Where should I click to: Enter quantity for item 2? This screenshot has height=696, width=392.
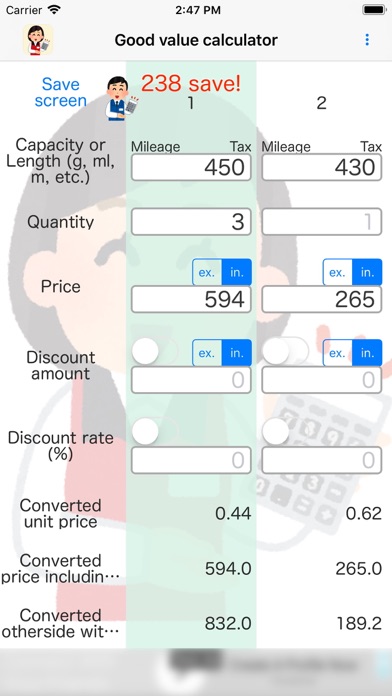pyautogui.click(x=322, y=221)
